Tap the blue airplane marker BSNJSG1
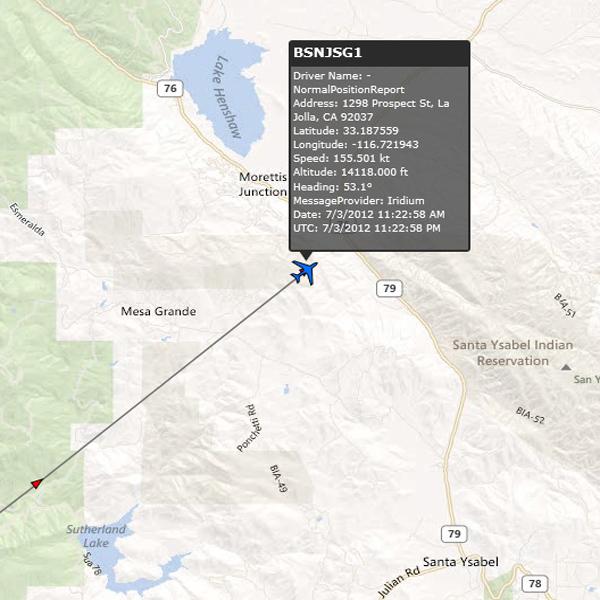Viewport: 600px width, 600px height. 304,271
